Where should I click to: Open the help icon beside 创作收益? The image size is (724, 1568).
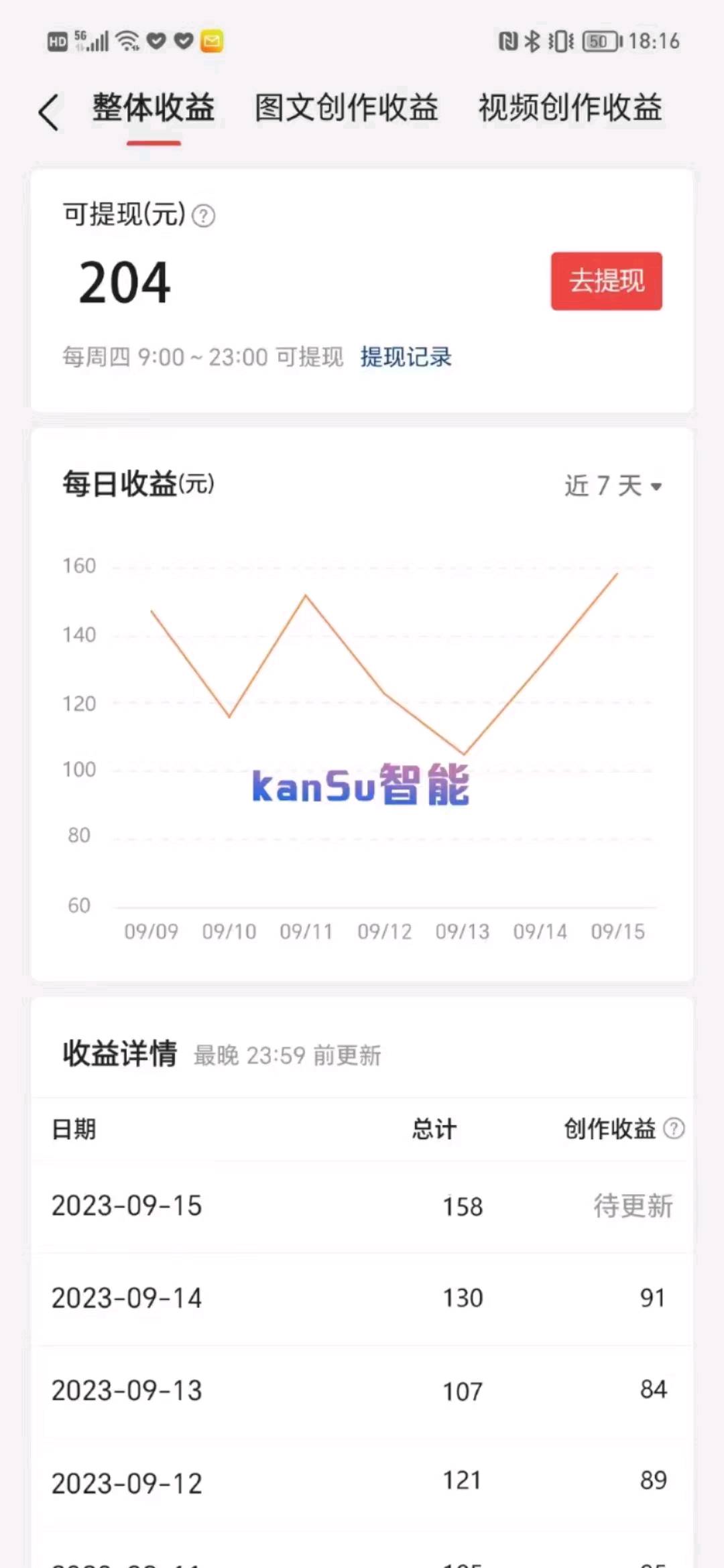pos(674,1128)
